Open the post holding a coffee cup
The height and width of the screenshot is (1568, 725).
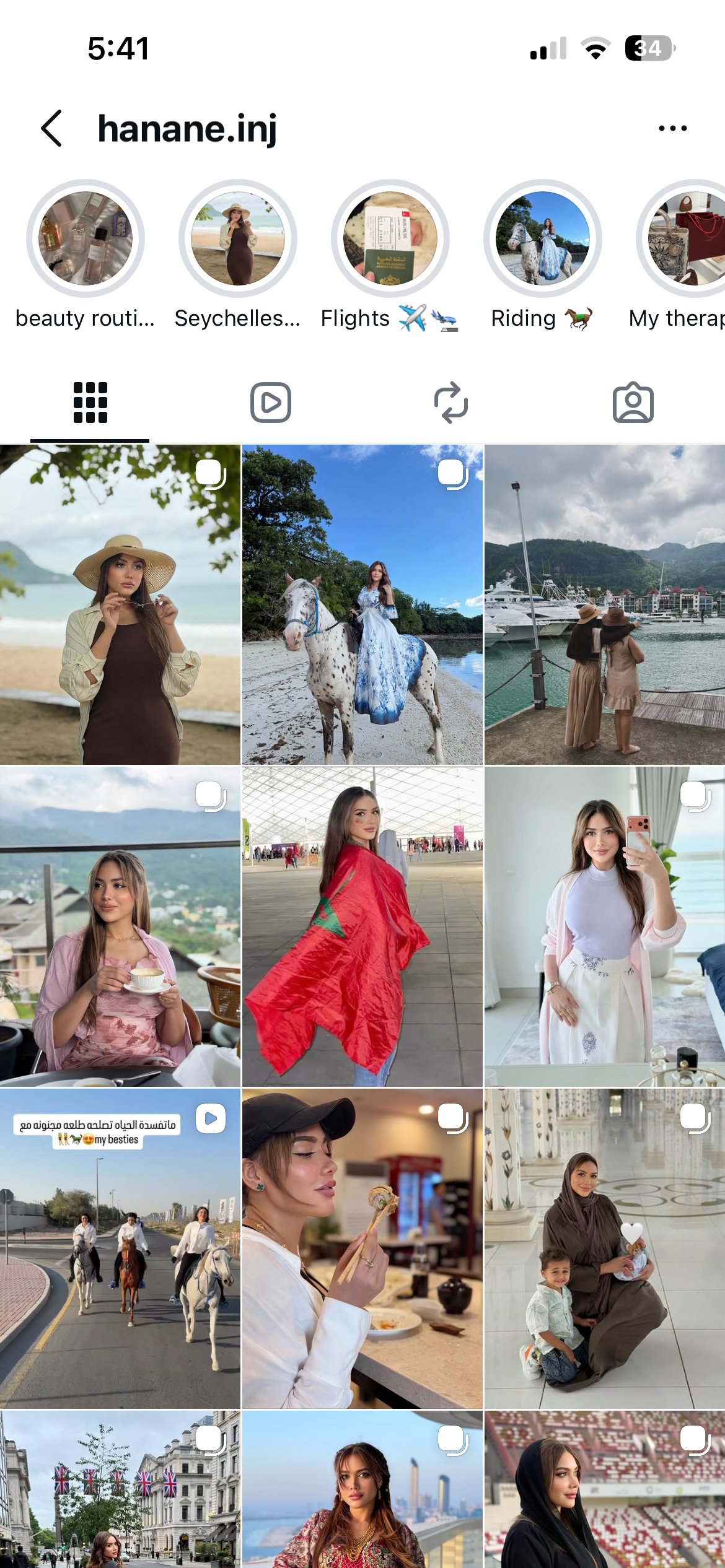120,926
